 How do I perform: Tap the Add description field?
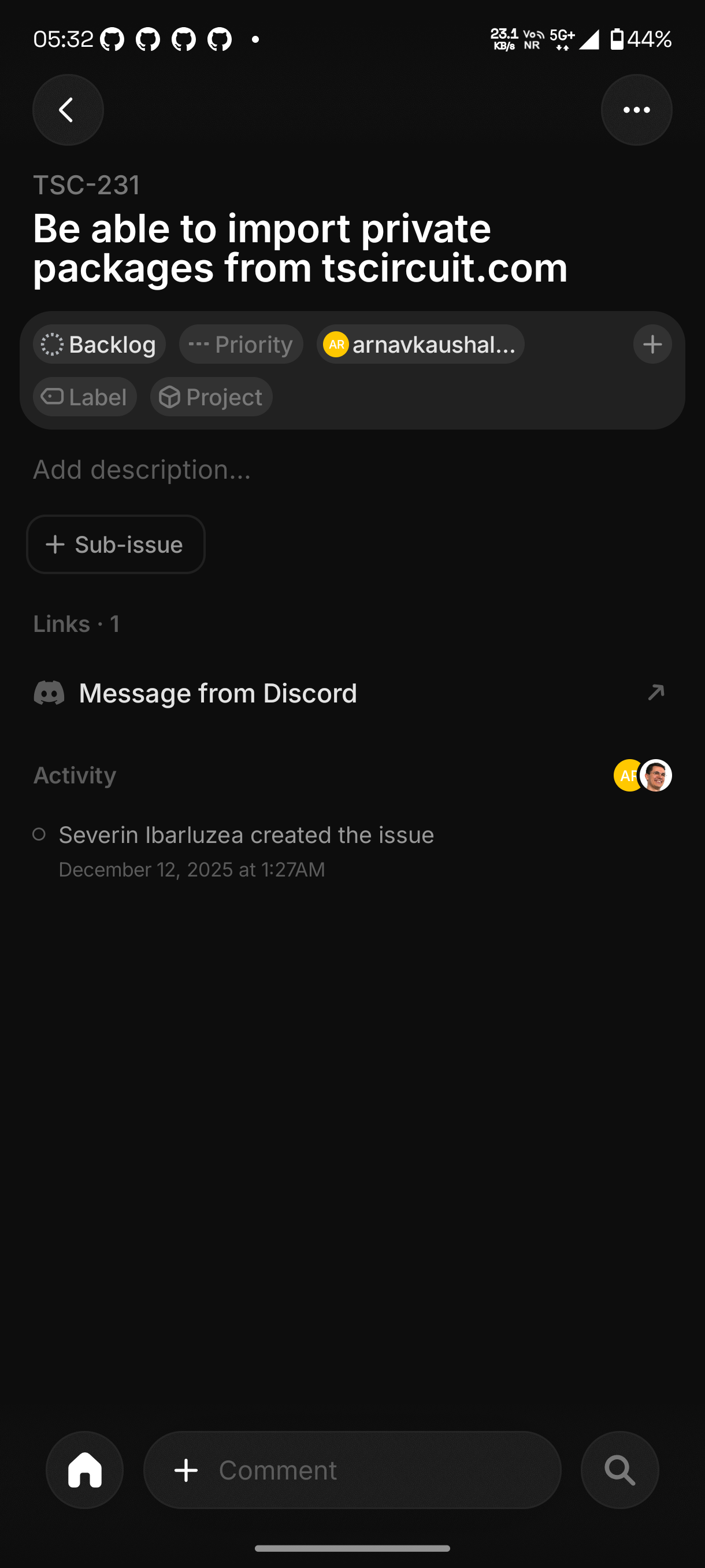[142, 470]
